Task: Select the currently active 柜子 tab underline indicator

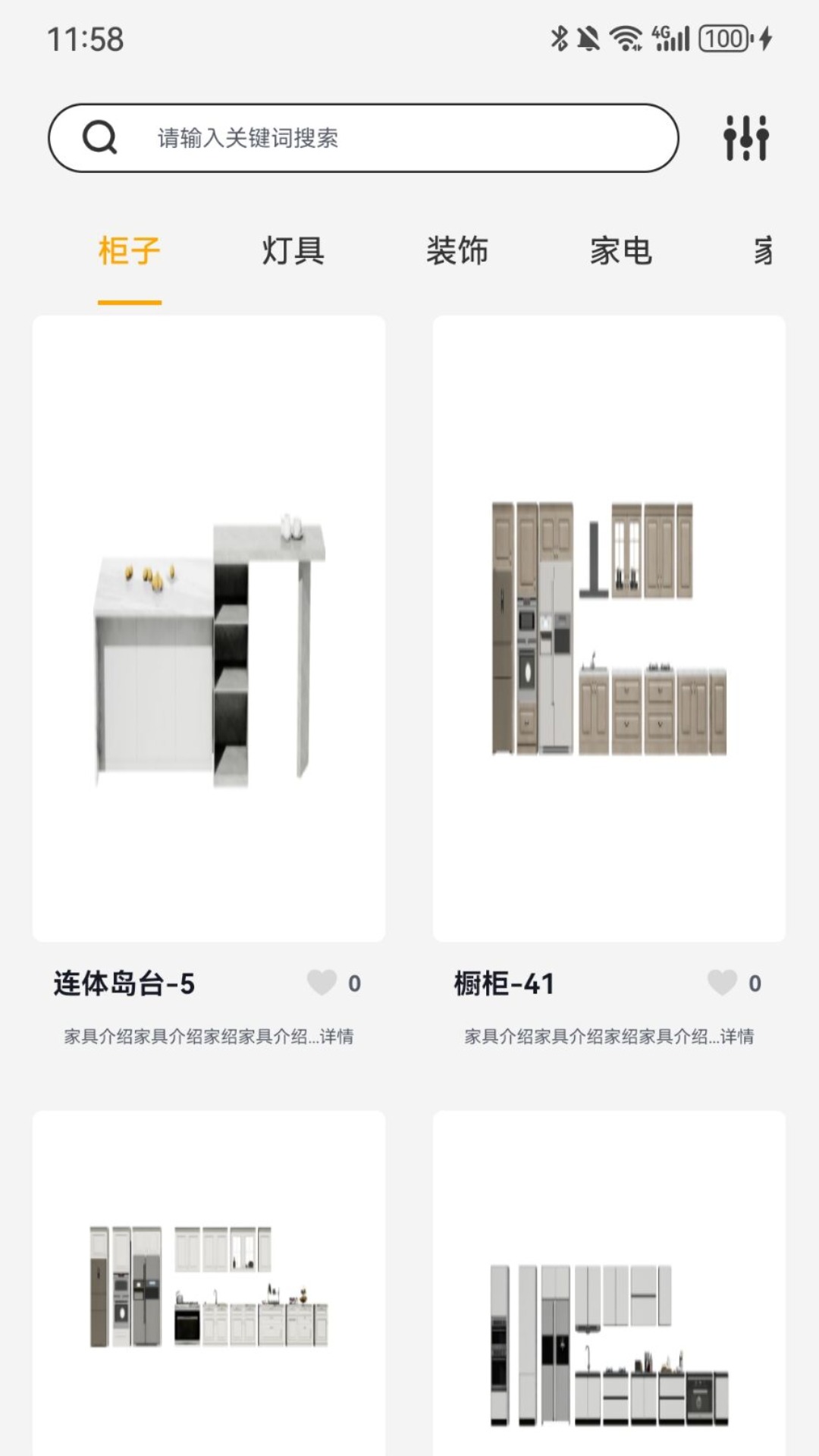Action: tap(128, 302)
